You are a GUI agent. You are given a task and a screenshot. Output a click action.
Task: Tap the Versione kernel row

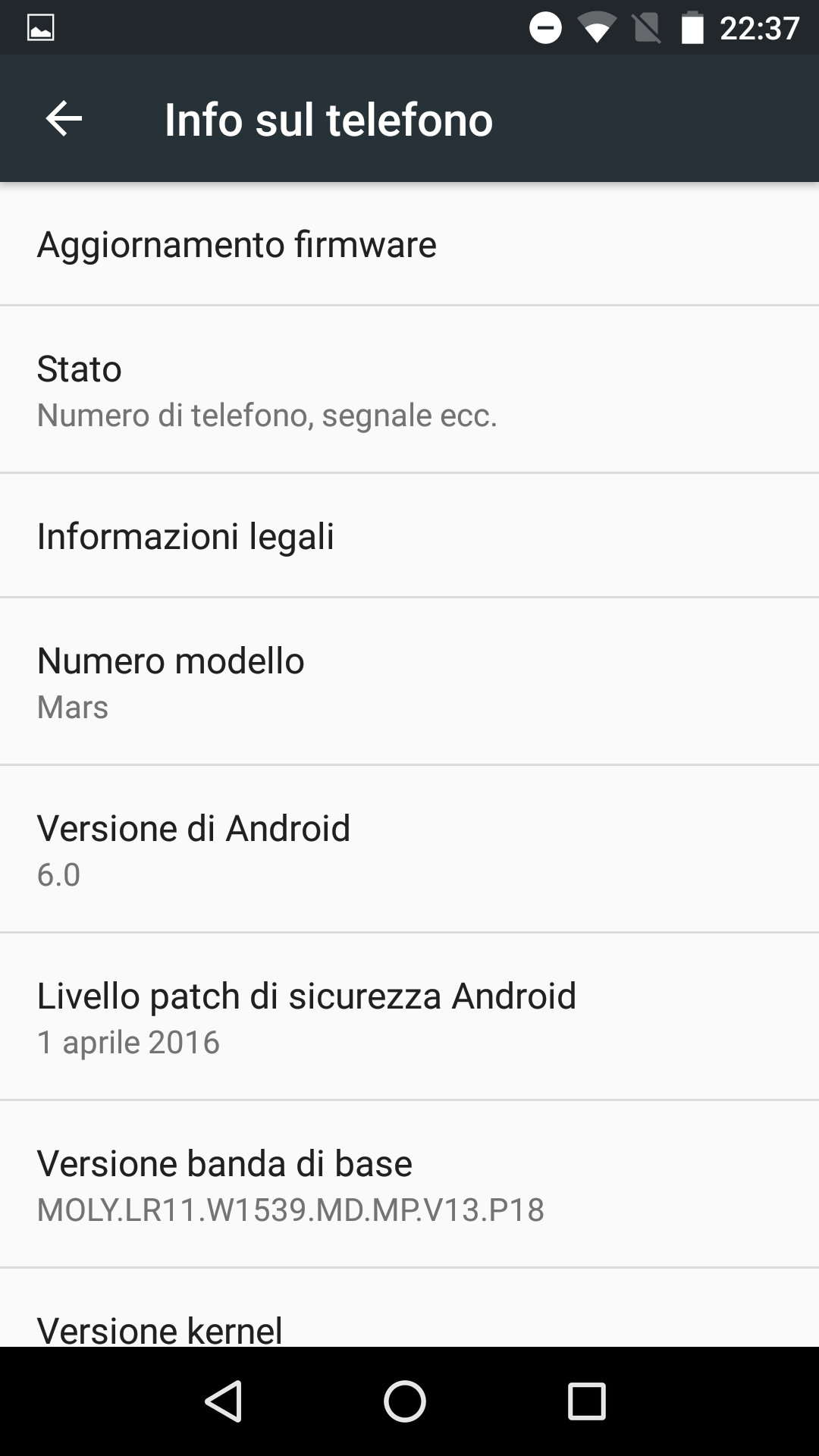point(409,1308)
